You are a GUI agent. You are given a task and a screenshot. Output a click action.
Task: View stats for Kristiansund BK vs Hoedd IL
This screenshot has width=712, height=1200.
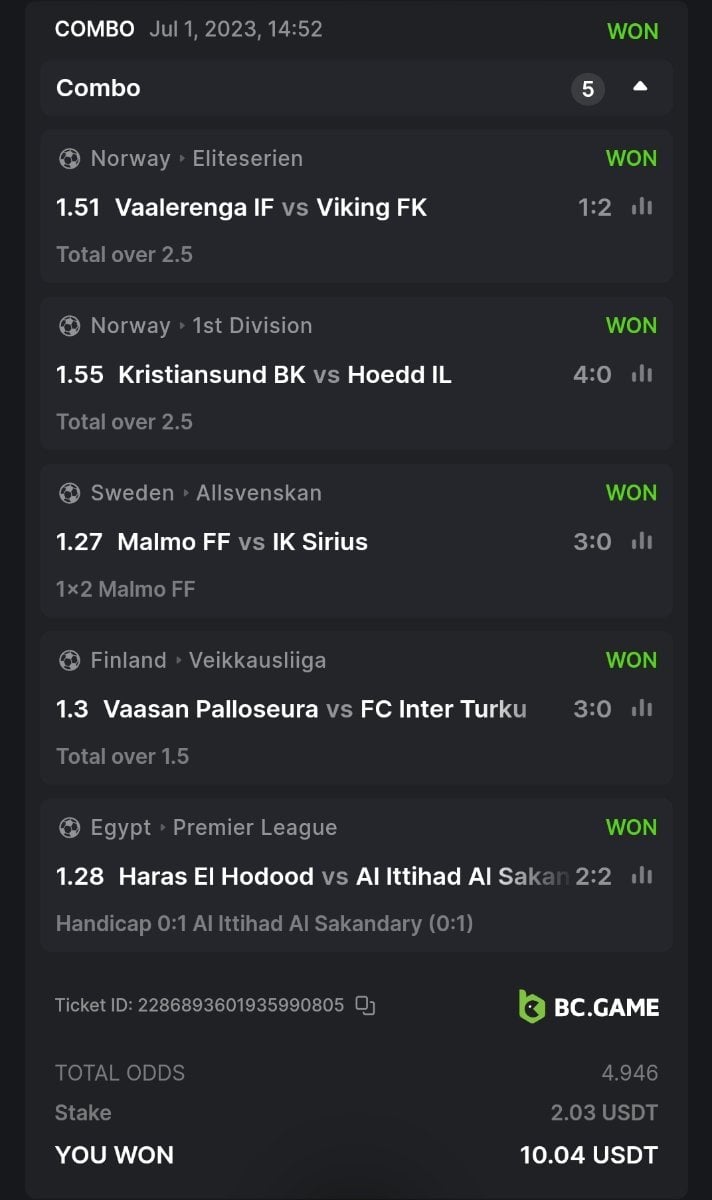click(x=642, y=374)
